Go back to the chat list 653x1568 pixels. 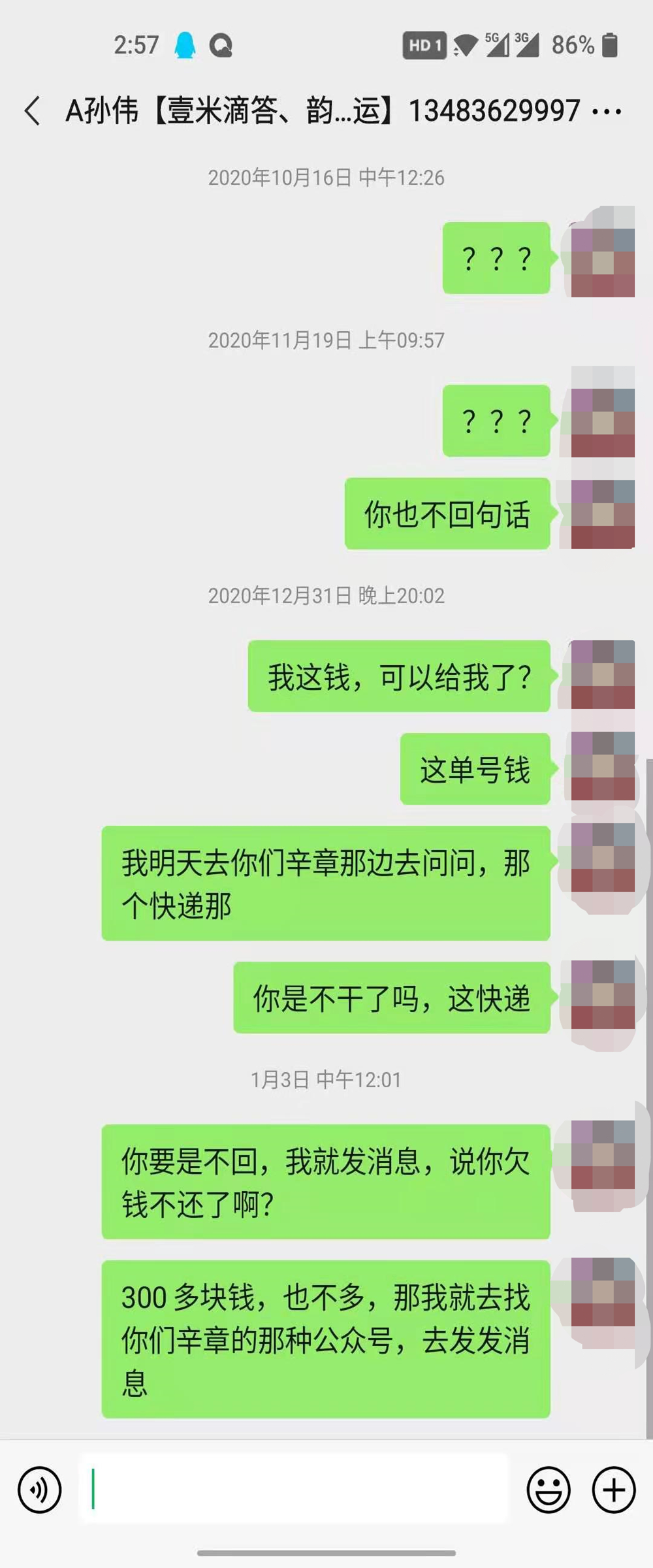point(33,110)
